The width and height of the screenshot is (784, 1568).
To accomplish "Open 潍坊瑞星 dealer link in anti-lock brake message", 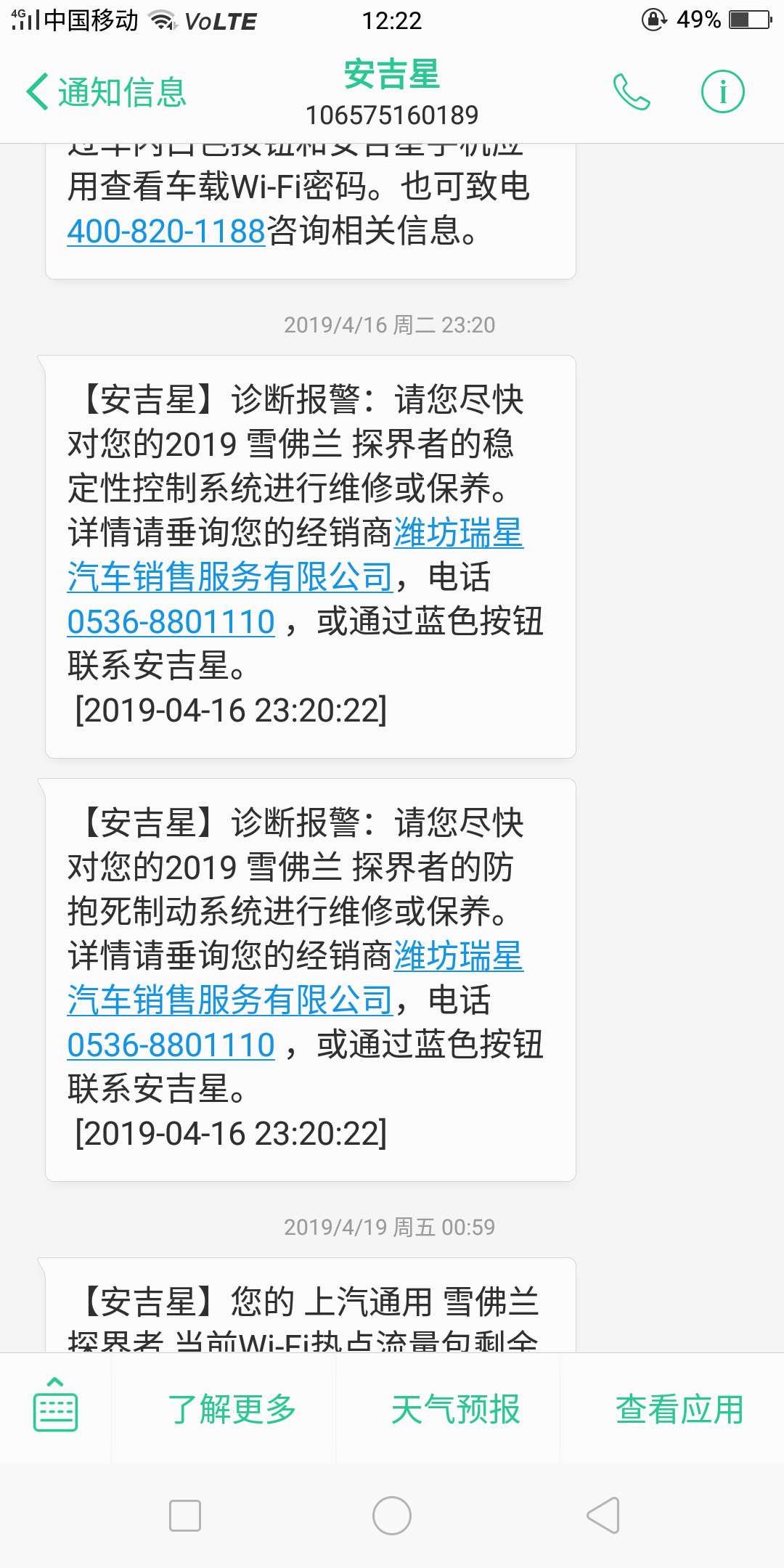I will coord(295,979).
